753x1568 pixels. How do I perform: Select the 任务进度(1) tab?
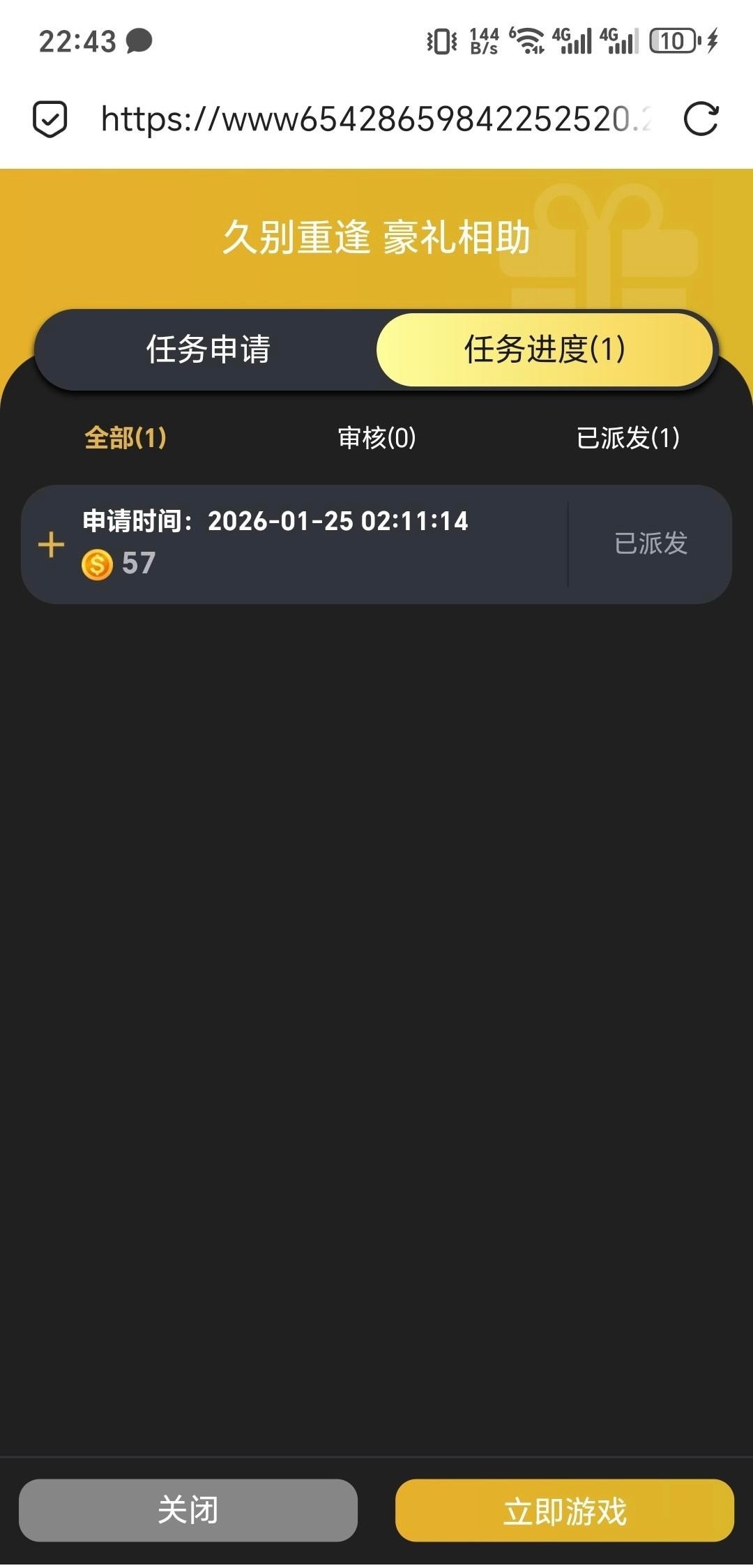(x=545, y=349)
